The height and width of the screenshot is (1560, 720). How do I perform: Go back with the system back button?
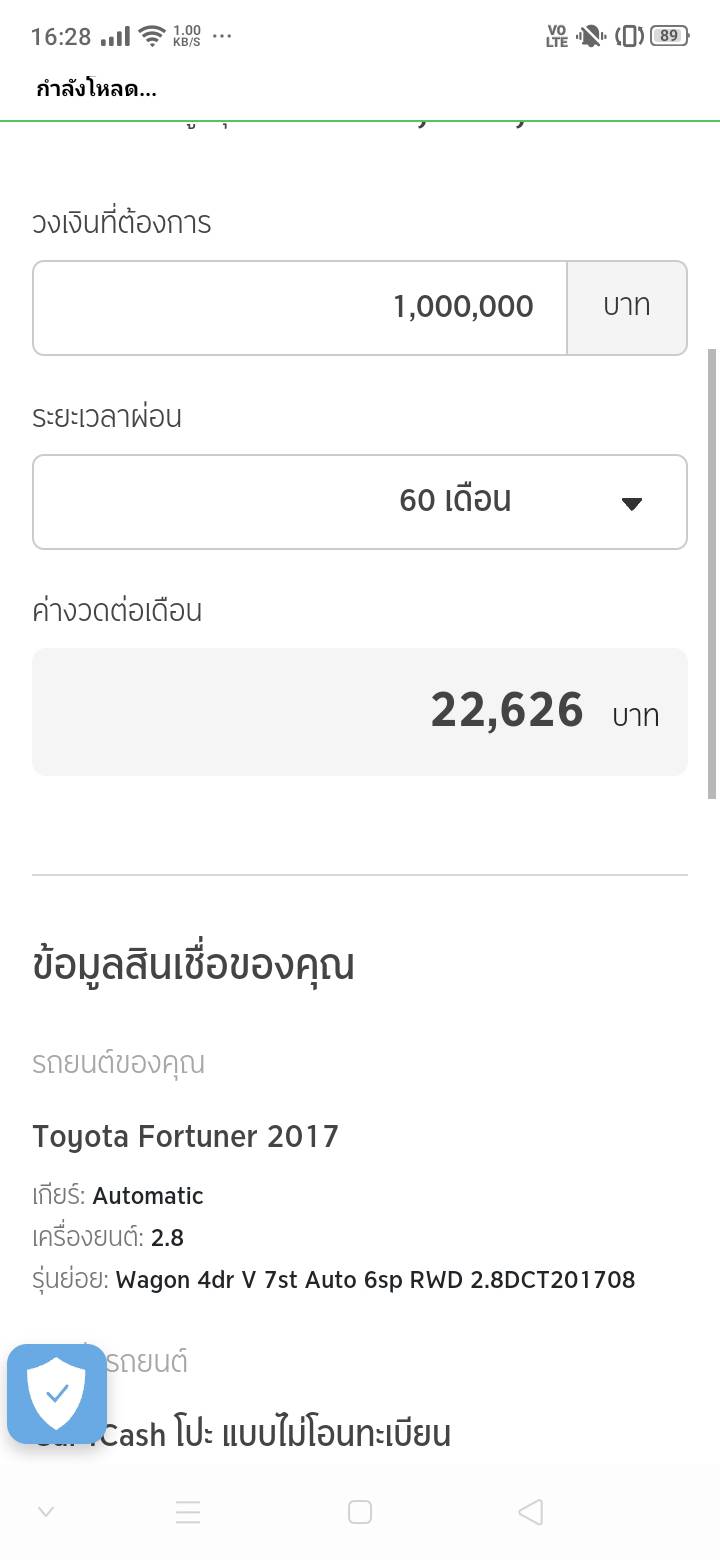click(531, 1512)
